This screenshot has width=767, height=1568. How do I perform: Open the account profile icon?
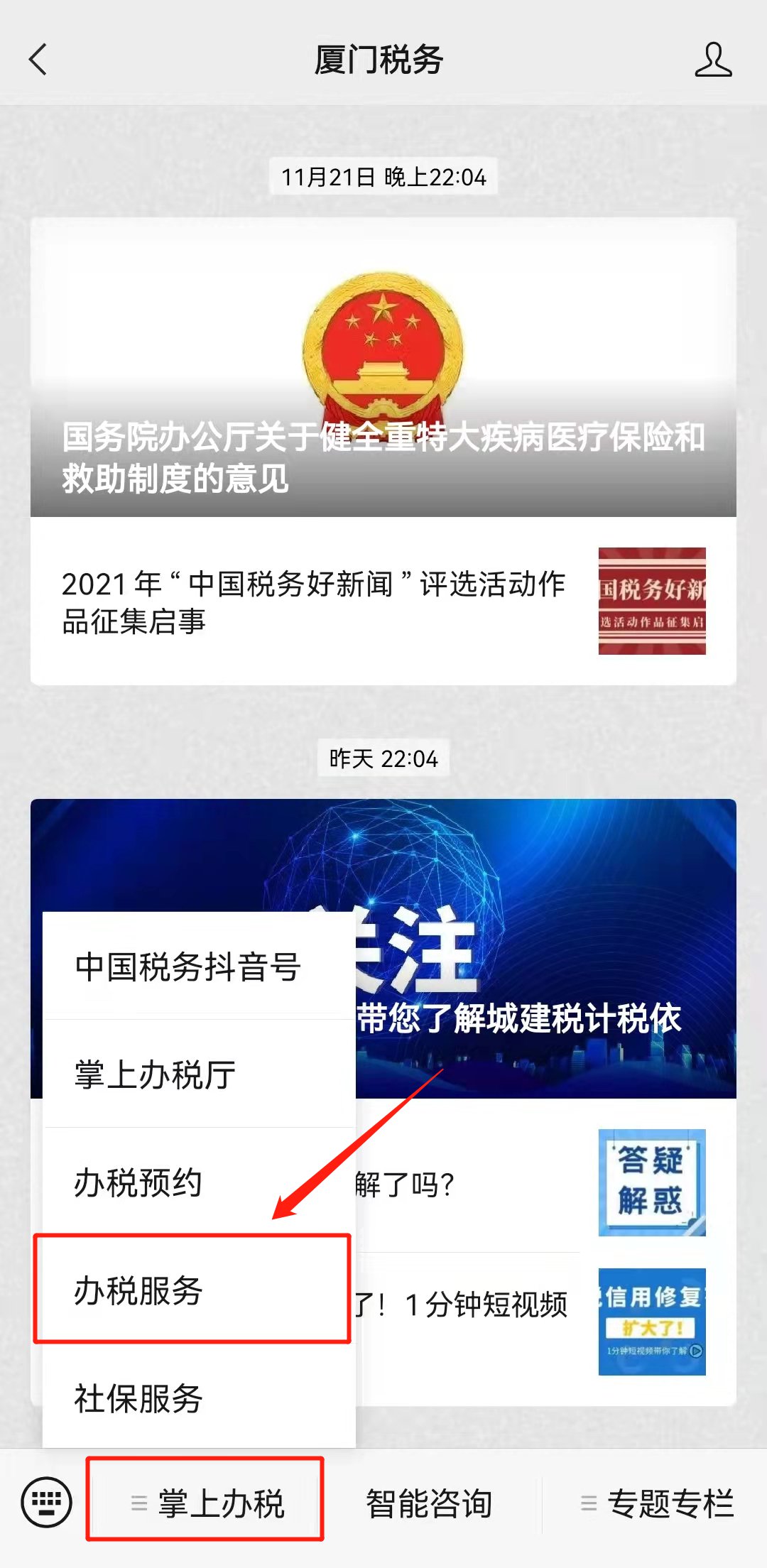coord(713,60)
